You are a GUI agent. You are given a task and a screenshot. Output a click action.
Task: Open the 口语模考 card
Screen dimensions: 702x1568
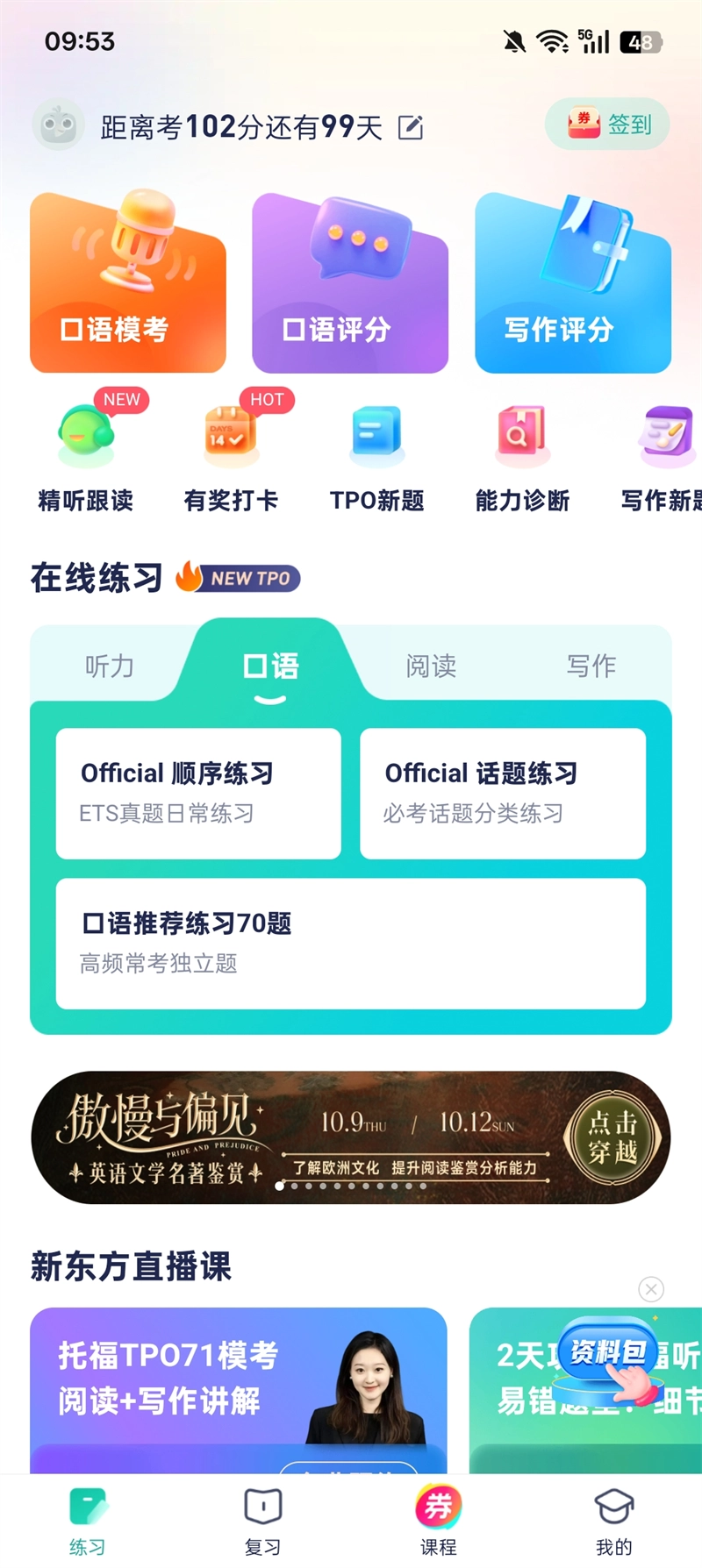128,284
